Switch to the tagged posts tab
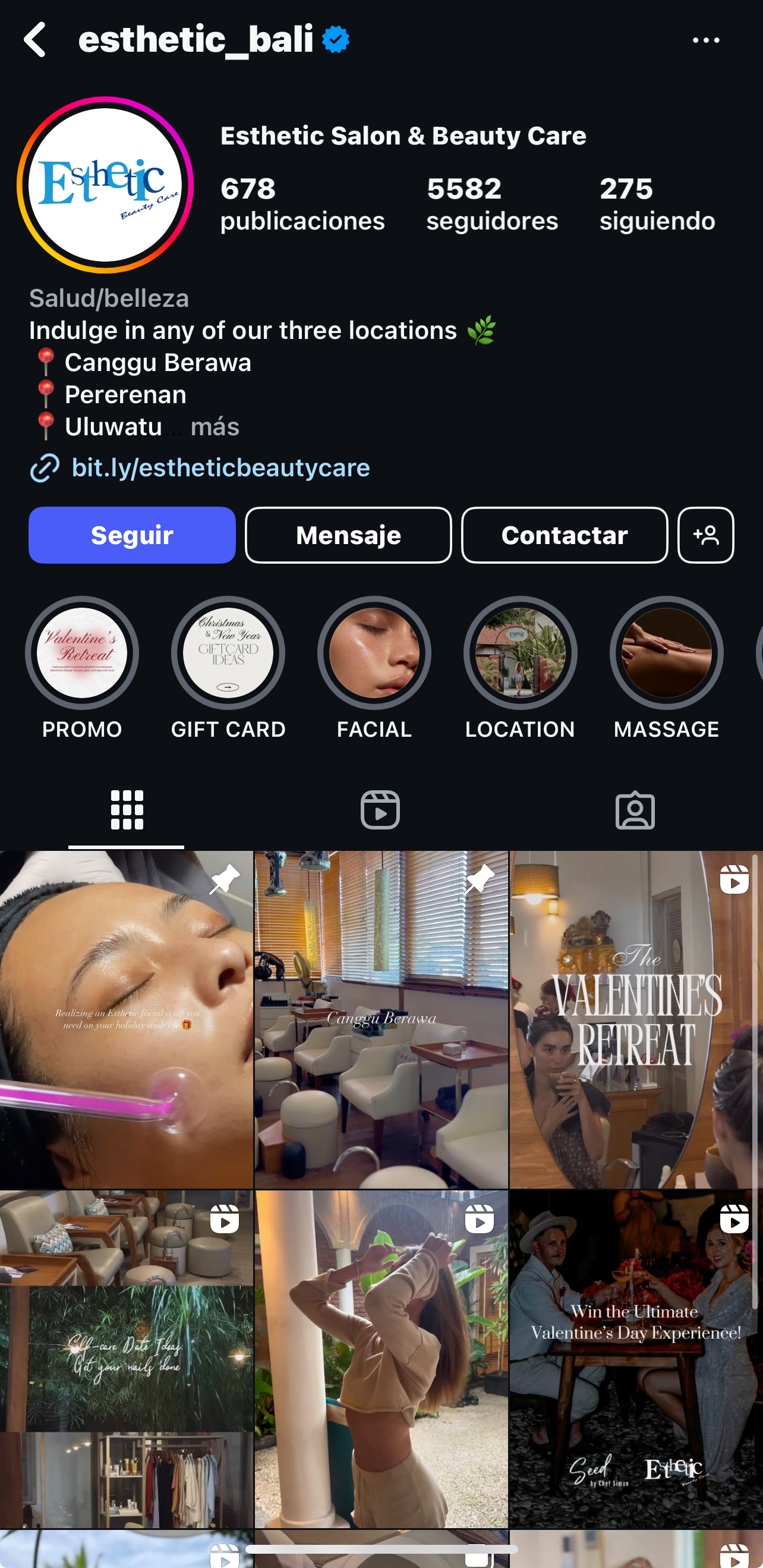 click(635, 809)
